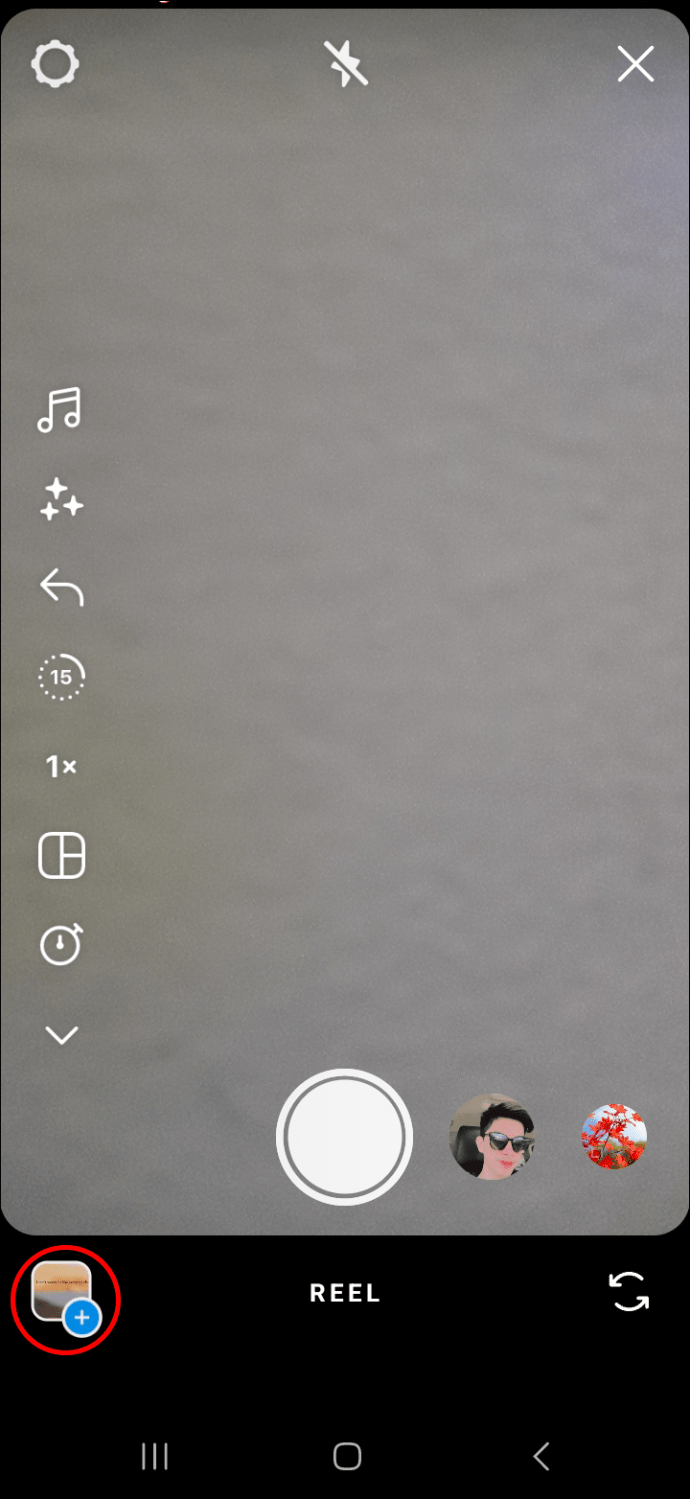This screenshot has height=1499, width=690.
Task: Collapse the tools with the down chevron
Action: 61,1036
